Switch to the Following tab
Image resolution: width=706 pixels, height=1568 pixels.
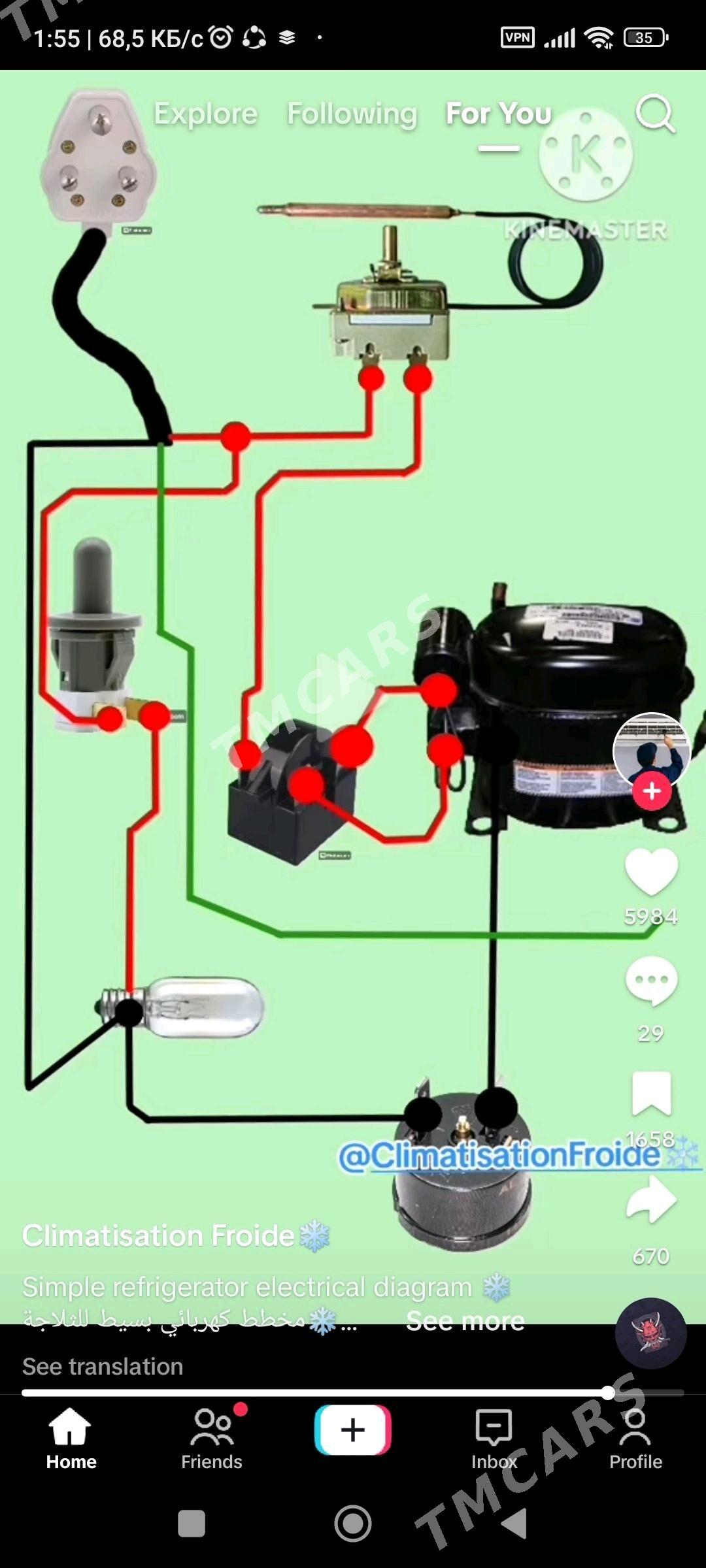pyautogui.click(x=352, y=114)
